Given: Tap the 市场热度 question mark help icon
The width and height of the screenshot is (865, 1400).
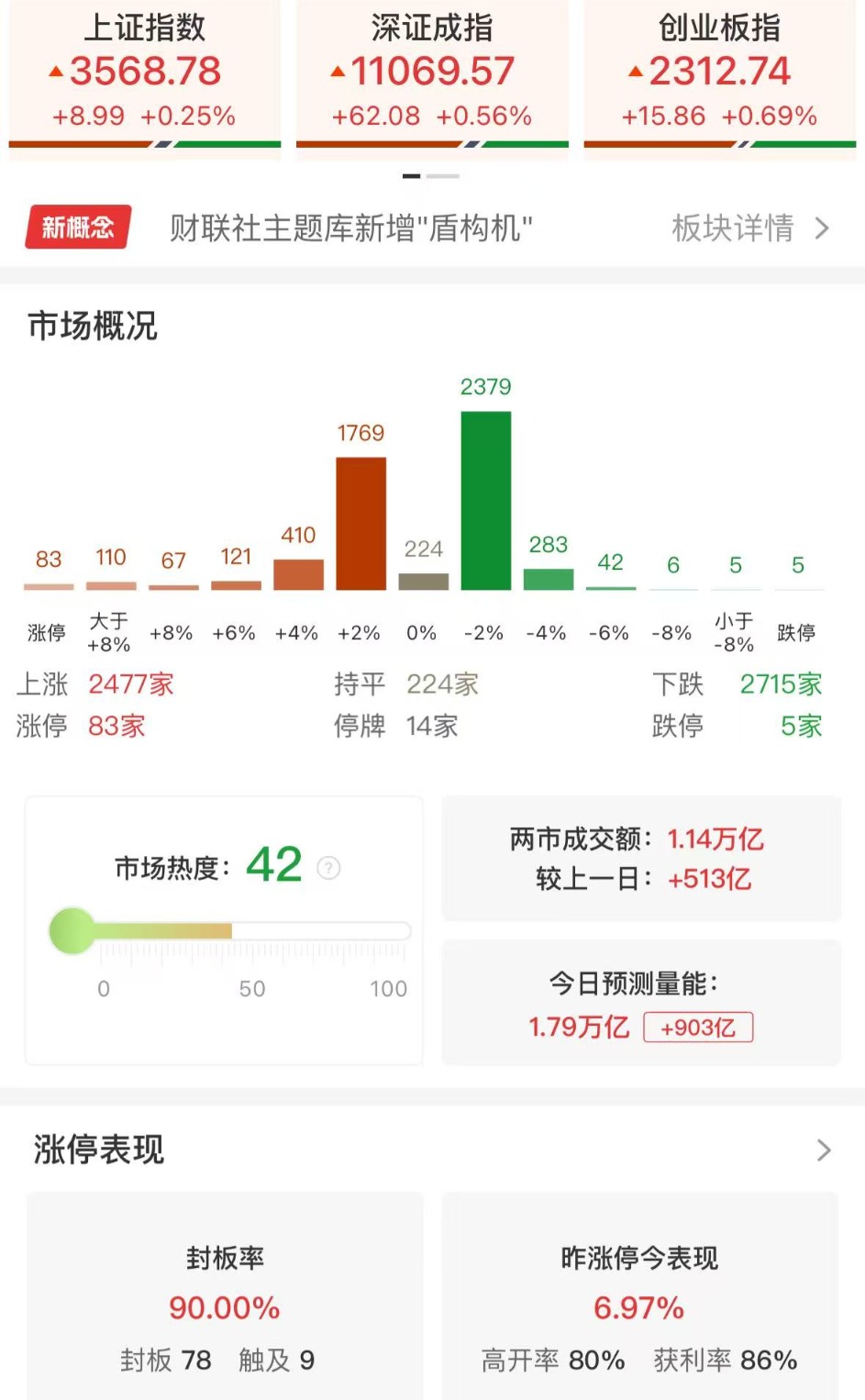Looking at the screenshot, I should (328, 867).
